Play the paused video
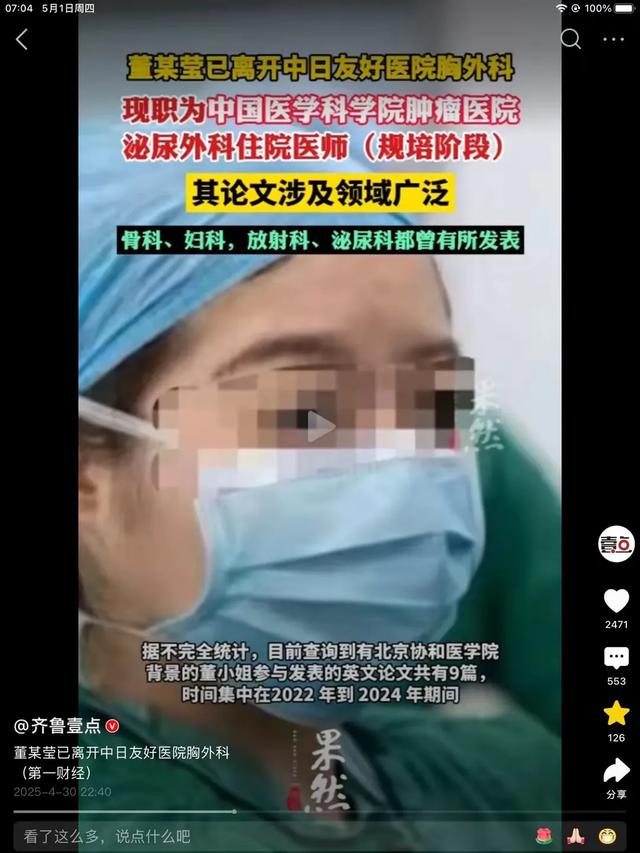Screen dimensions: 640x853 320,427
